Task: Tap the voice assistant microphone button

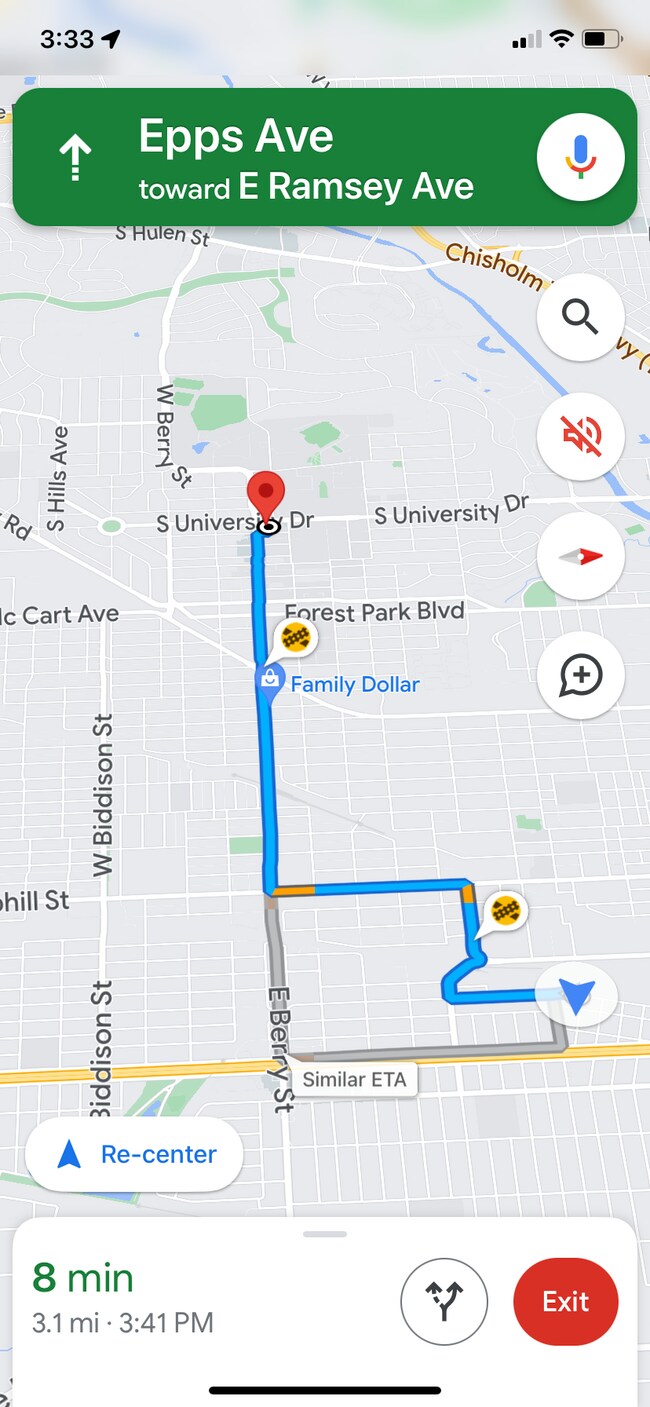Action: point(580,158)
